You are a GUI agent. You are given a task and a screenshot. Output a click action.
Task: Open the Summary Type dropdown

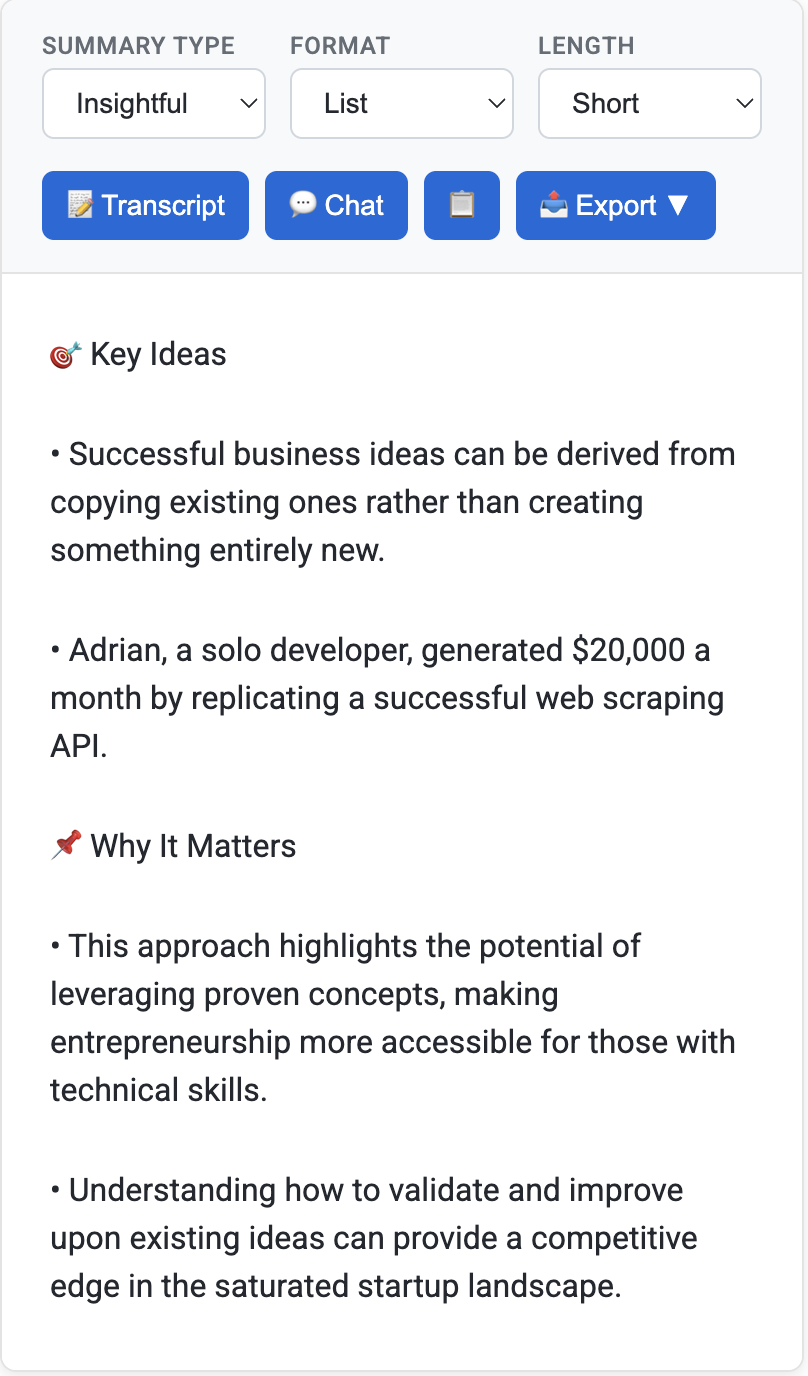[x=153, y=103]
